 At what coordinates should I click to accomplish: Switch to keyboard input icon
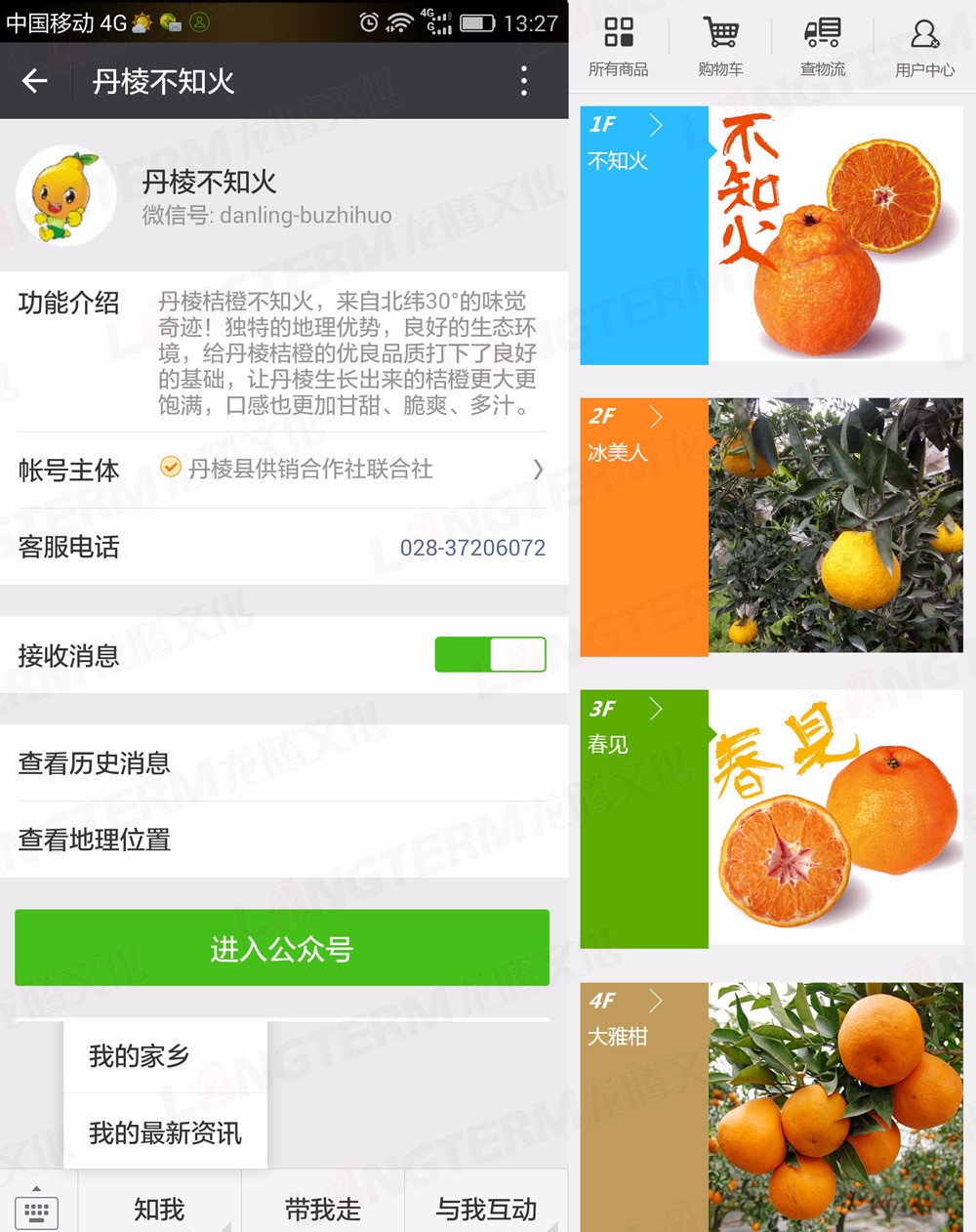[37, 1210]
